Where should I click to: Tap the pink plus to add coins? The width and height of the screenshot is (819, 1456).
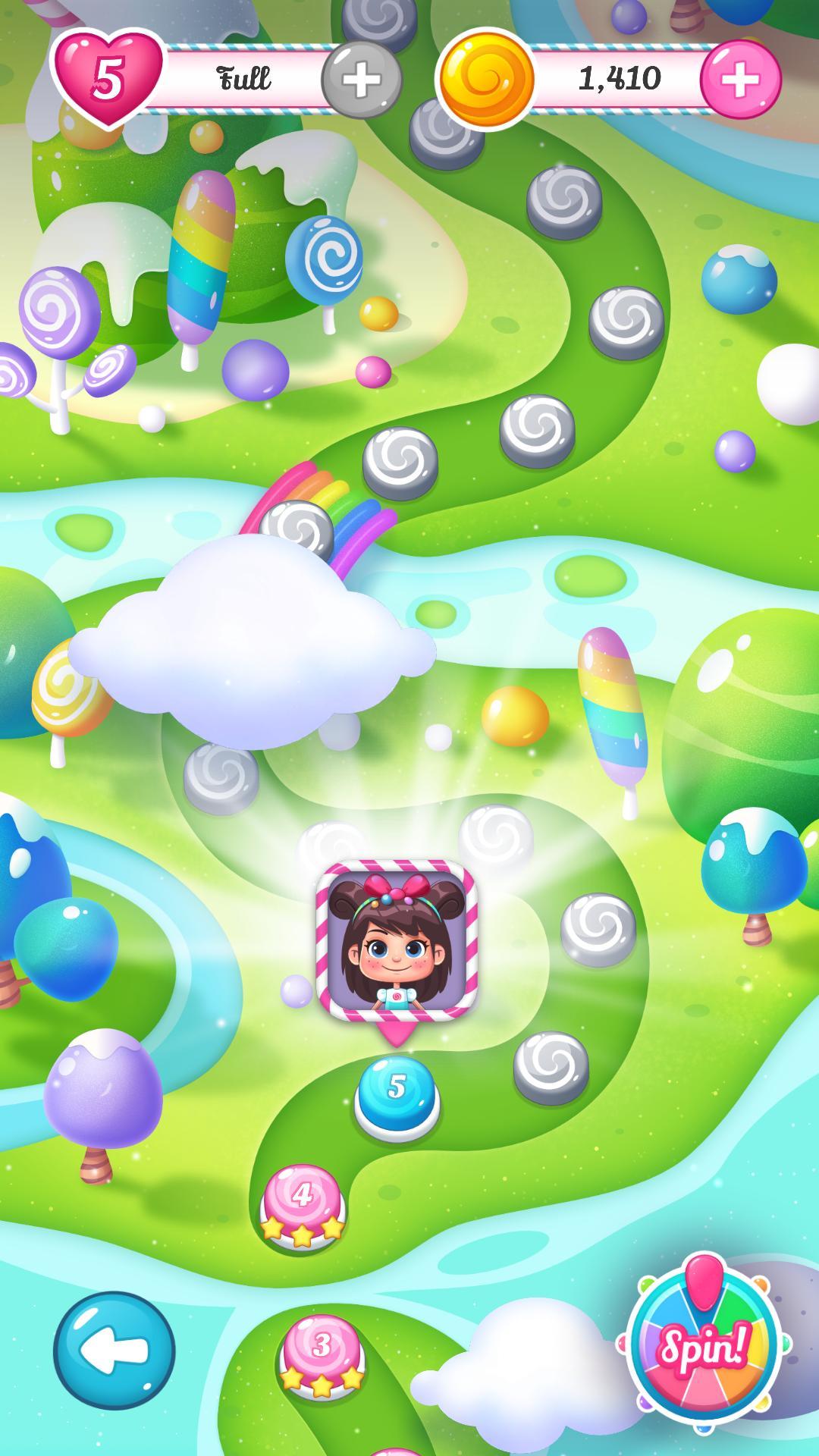click(739, 79)
